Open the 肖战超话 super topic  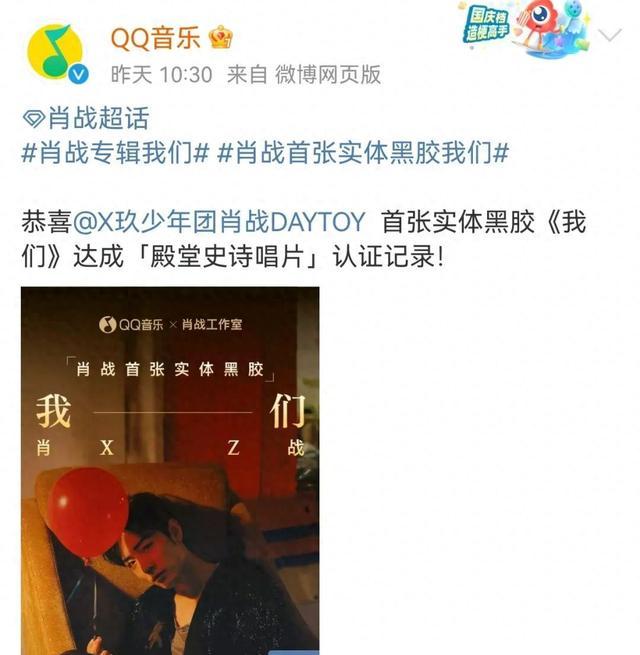86,118
